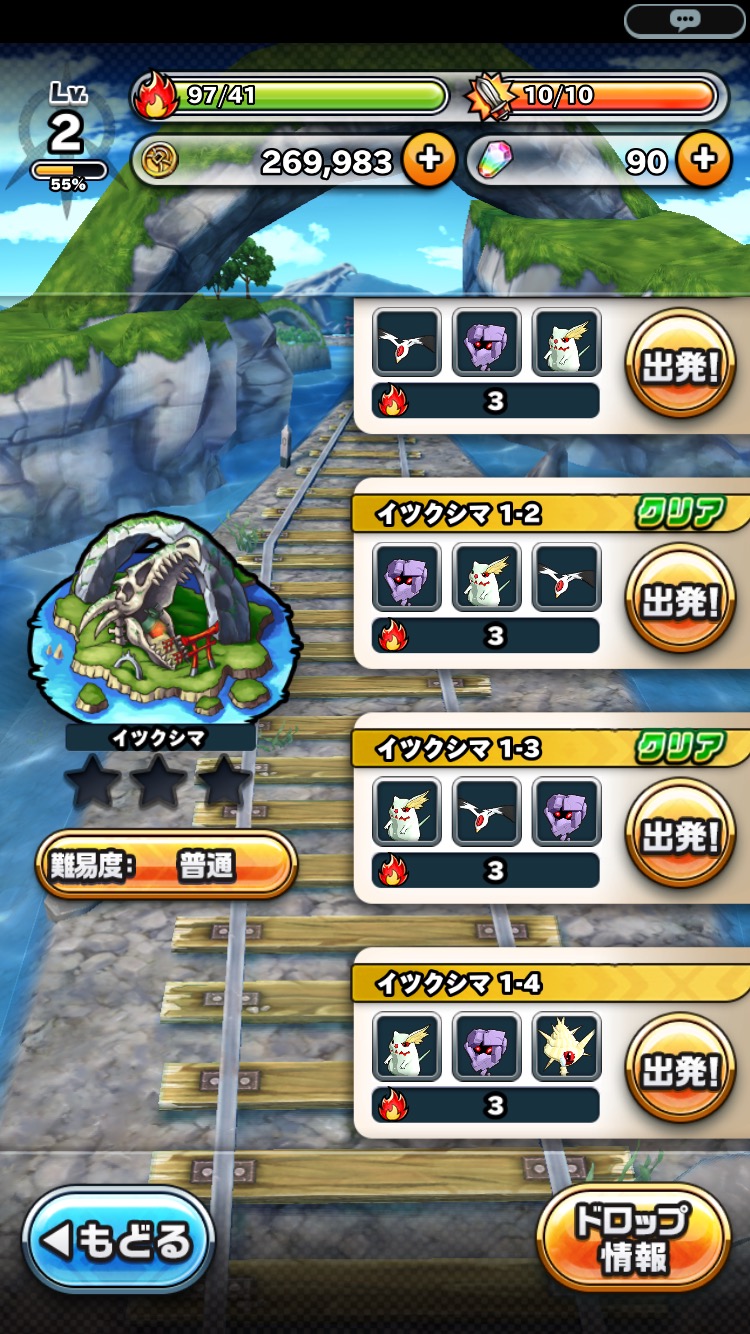This screenshot has height=1334, width=750.
Task: Start stage イツクシマ 1-2 with 出発!
Action: point(681,601)
